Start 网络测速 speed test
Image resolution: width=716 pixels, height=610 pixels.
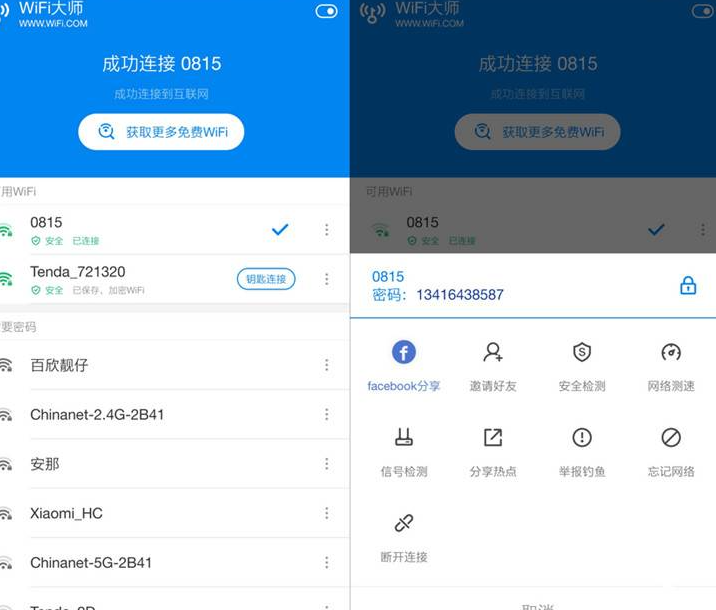[x=671, y=365]
